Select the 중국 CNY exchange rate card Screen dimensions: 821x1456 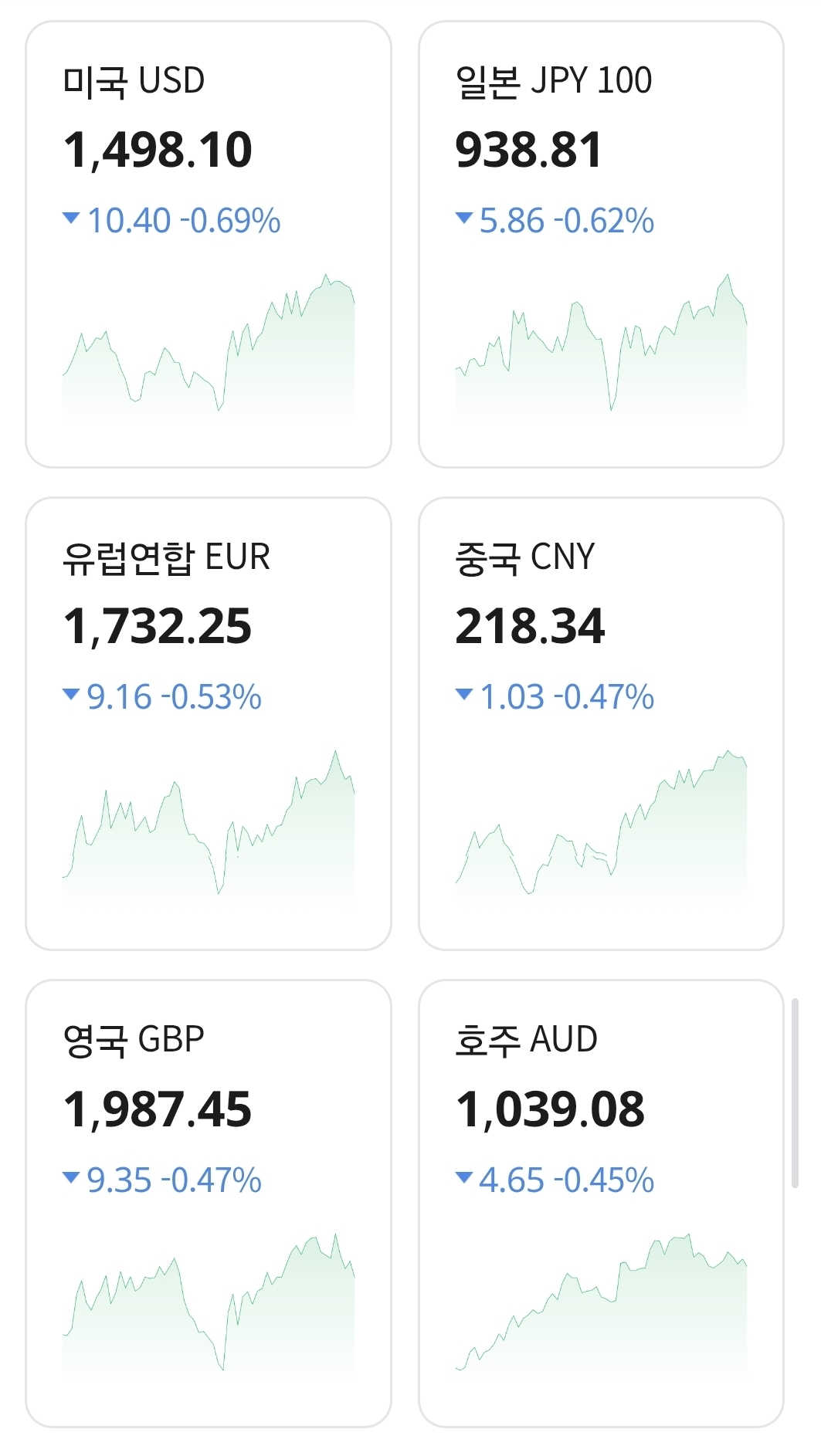(x=601, y=723)
